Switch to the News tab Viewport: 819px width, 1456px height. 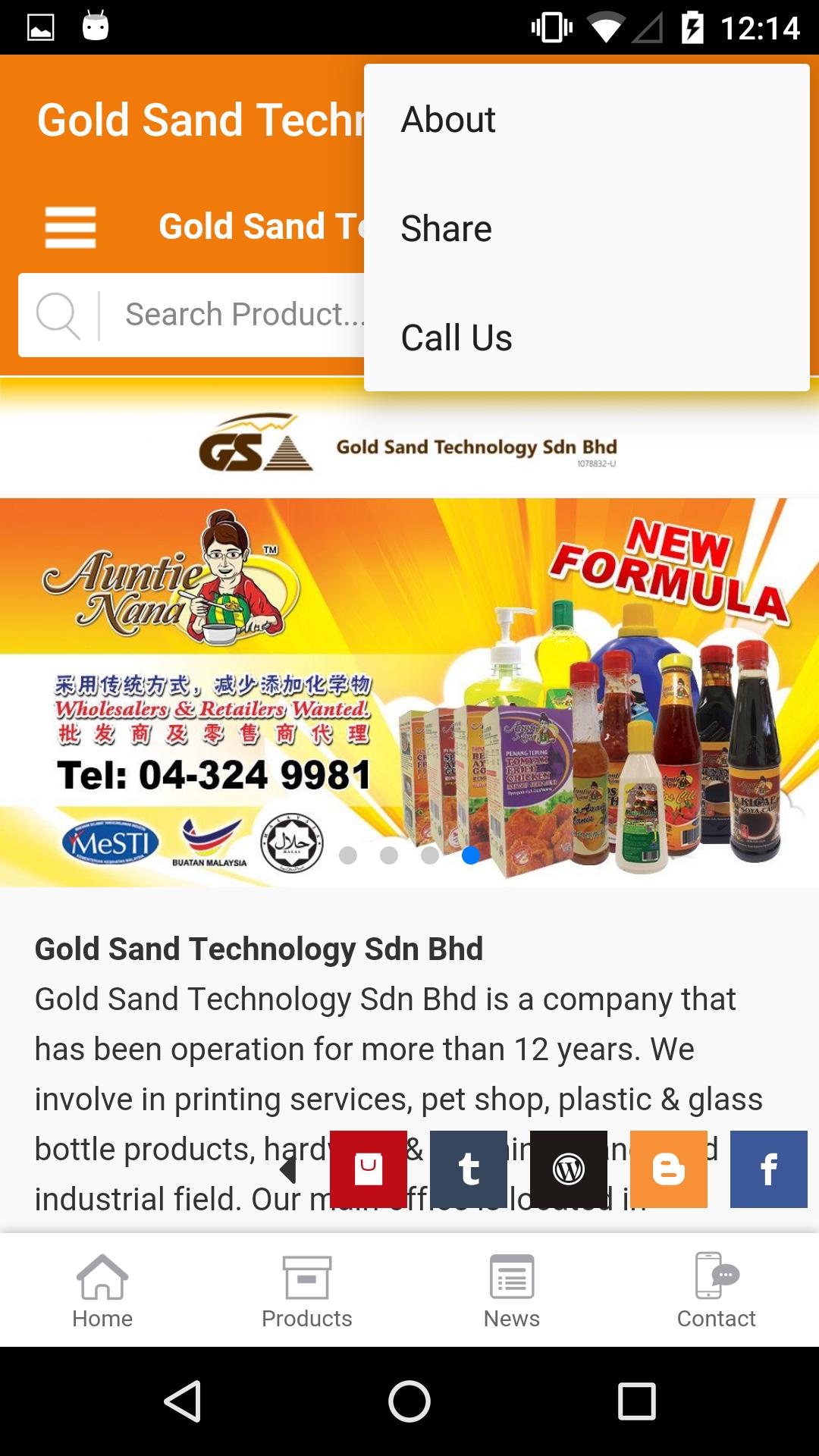coord(512,1291)
